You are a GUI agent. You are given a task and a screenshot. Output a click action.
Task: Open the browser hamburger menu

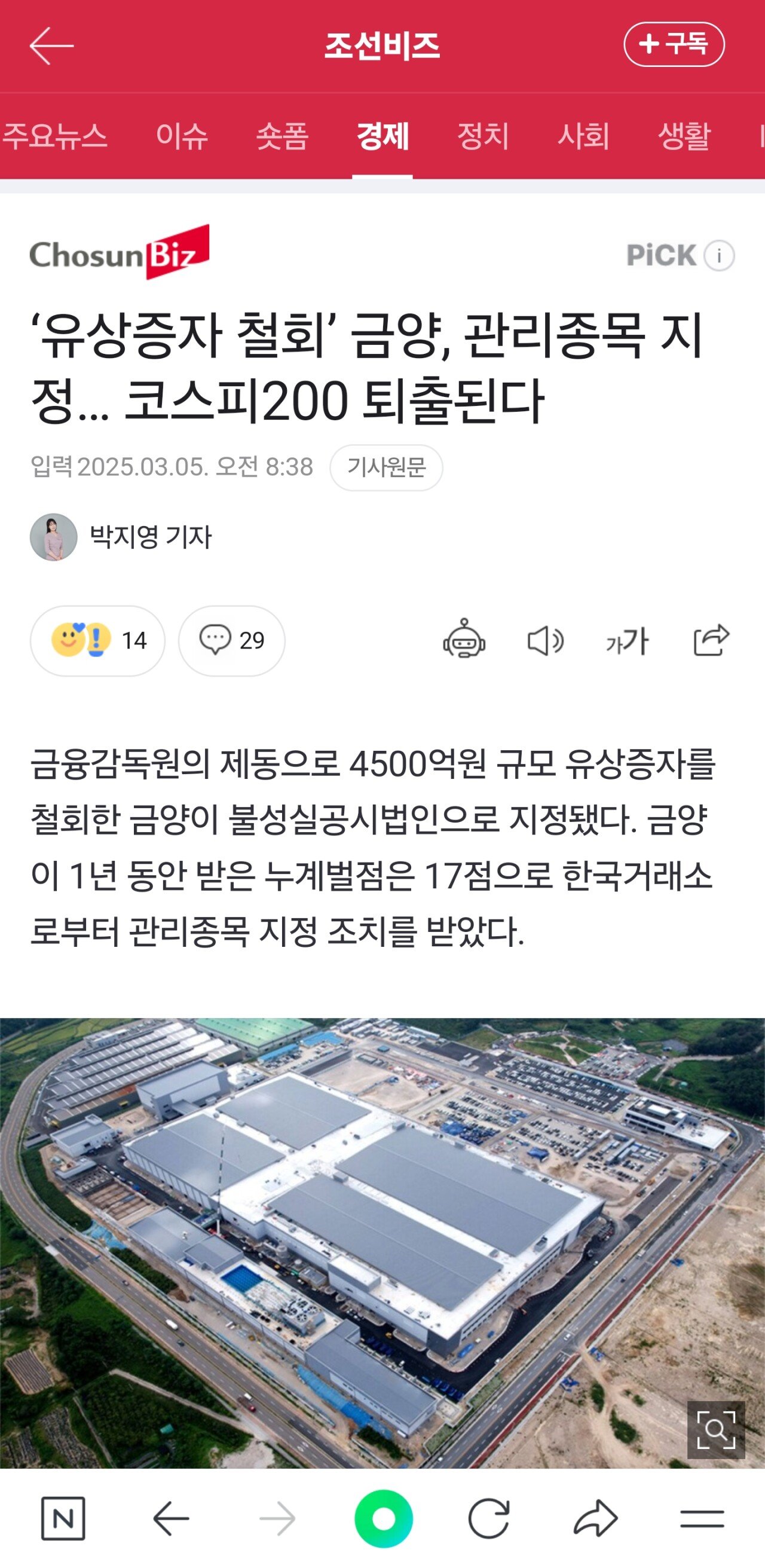[x=702, y=1519]
